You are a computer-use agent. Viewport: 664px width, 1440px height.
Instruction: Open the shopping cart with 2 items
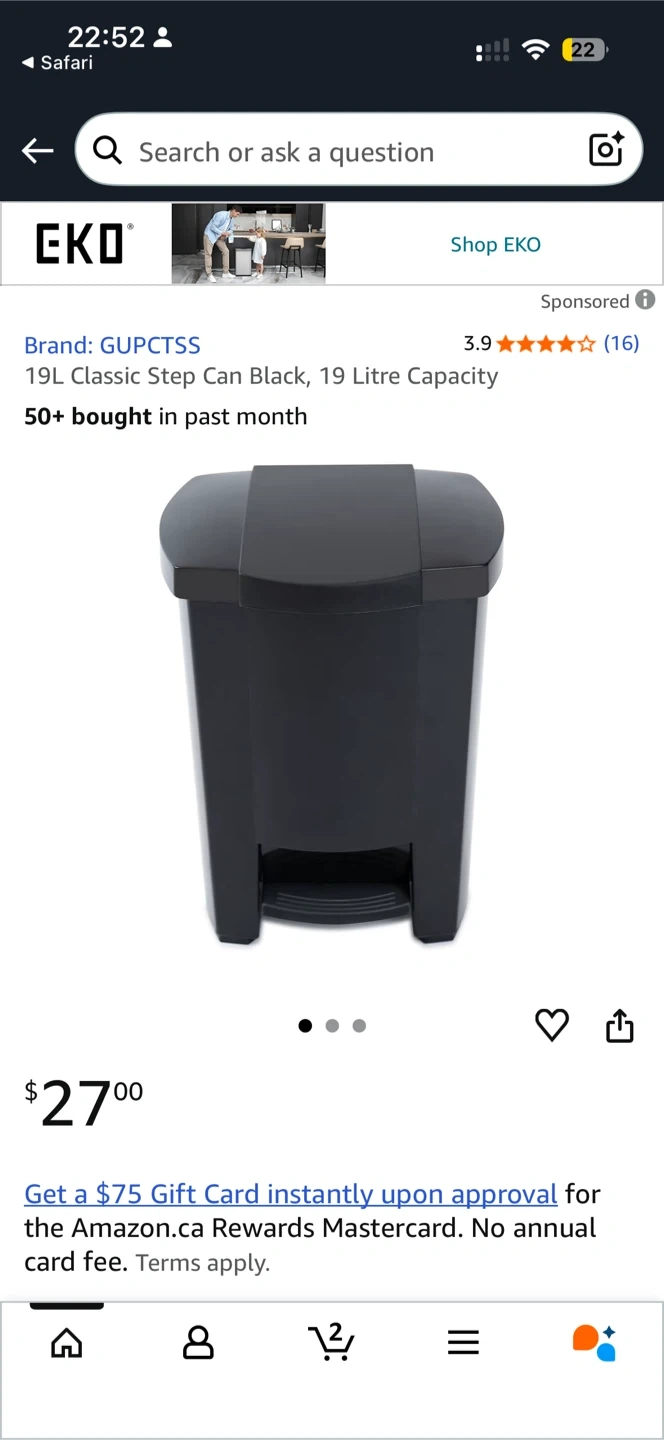coord(331,1343)
